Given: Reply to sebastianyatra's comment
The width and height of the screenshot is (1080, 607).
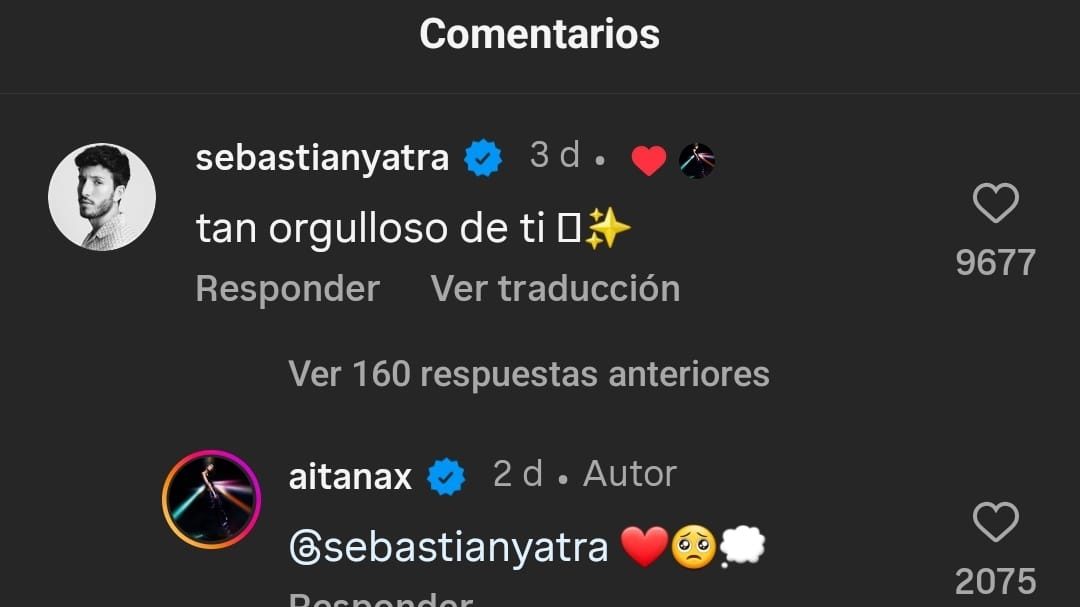Looking at the screenshot, I should (287, 289).
